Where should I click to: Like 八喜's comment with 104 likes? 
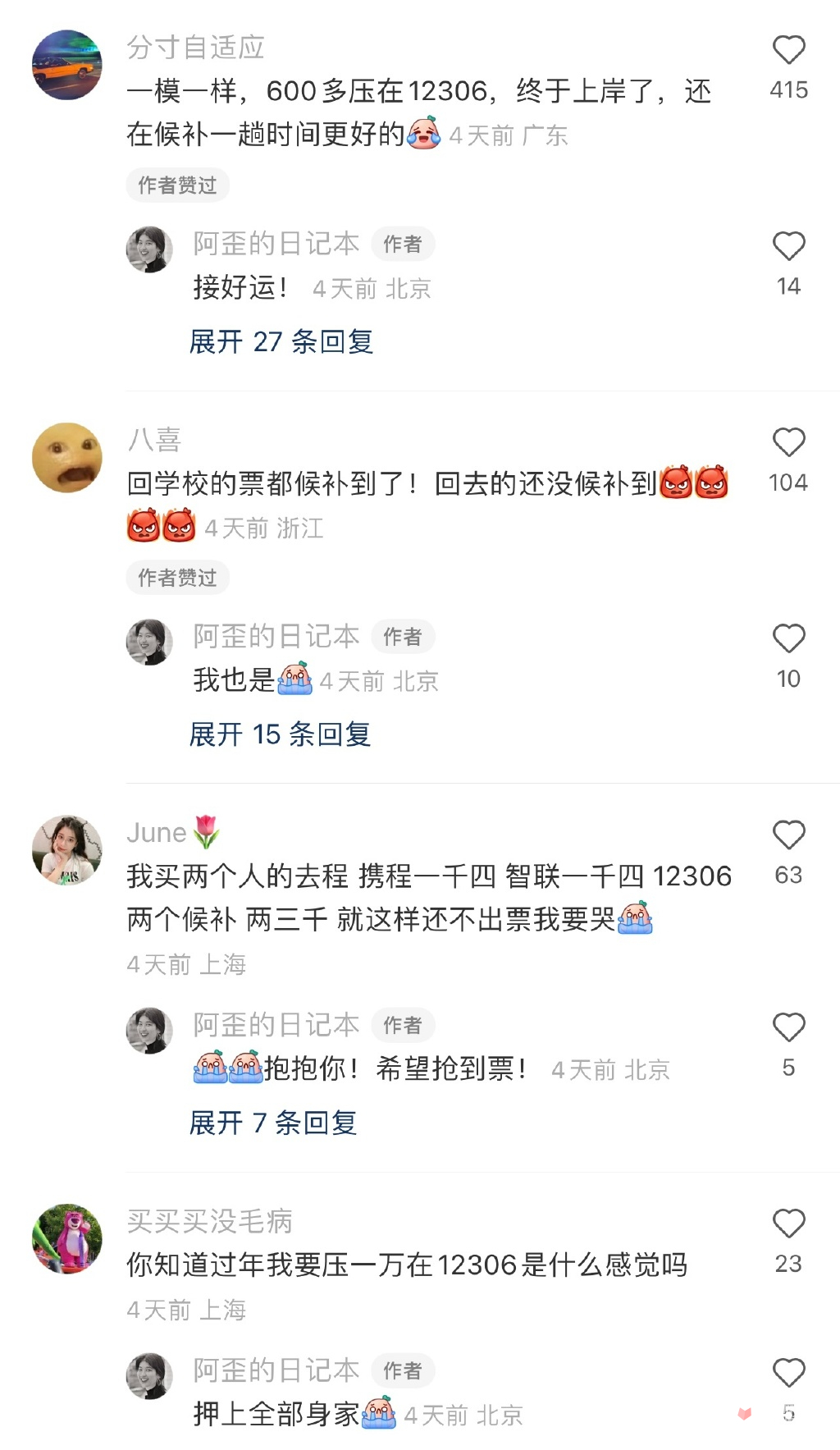point(788,443)
